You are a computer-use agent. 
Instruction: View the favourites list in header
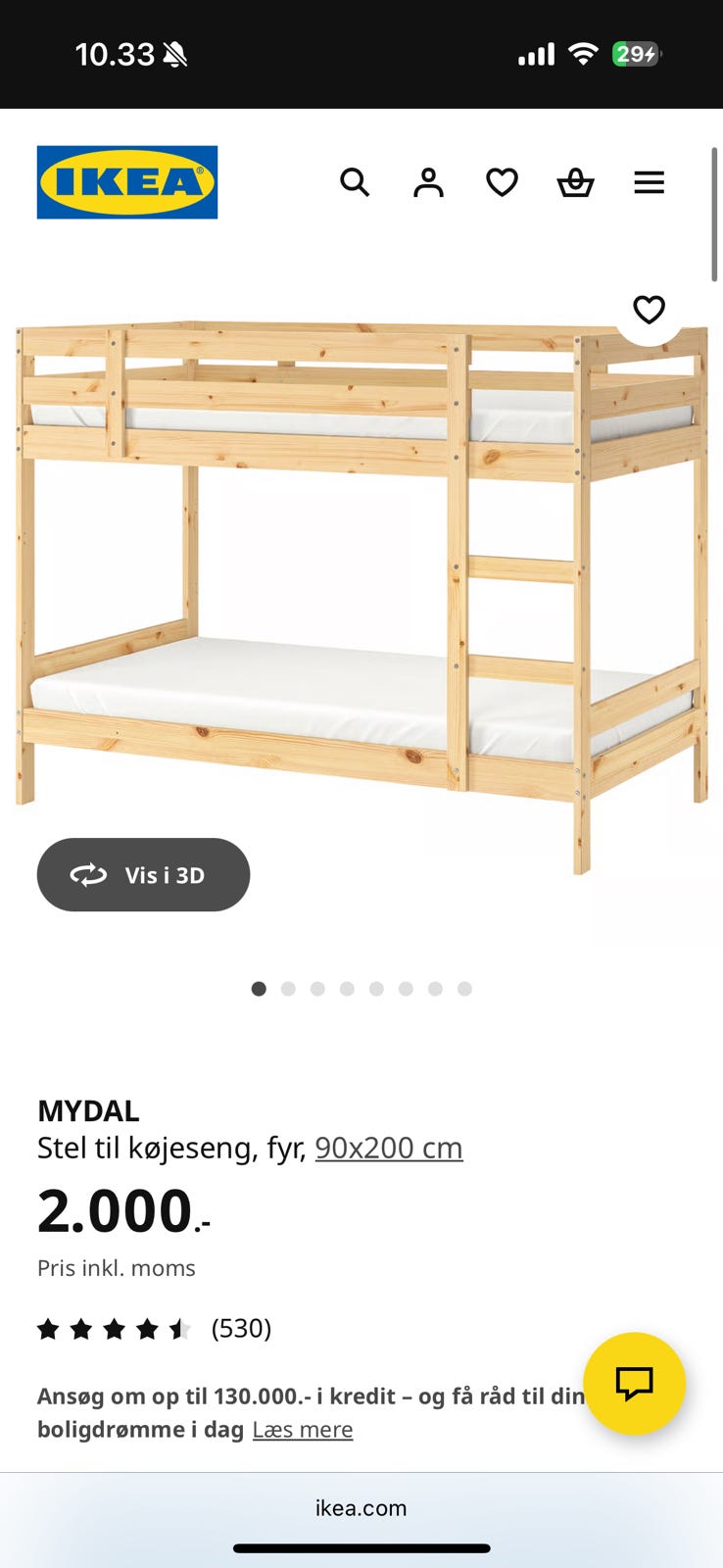[502, 182]
